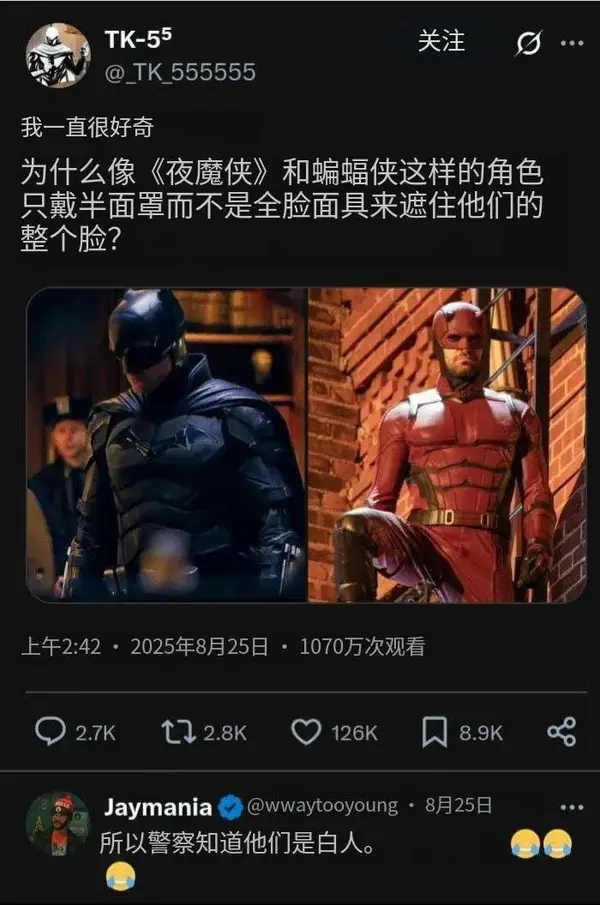Viewport: 600px width, 905px height.
Task: Like TK-5's post
Action: pos(306,732)
